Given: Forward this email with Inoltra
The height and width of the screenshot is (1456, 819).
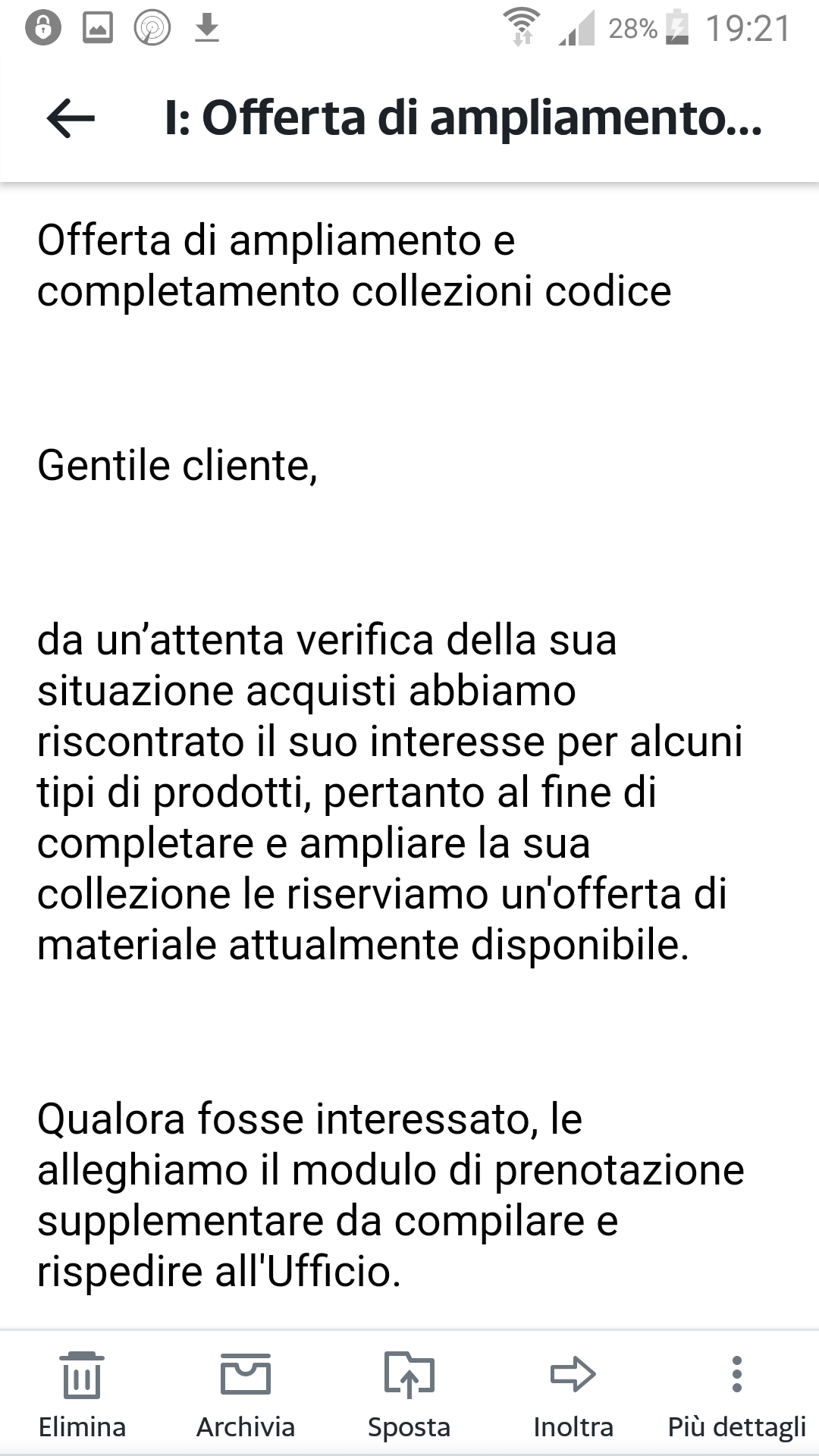Looking at the screenshot, I should click(x=573, y=1395).
